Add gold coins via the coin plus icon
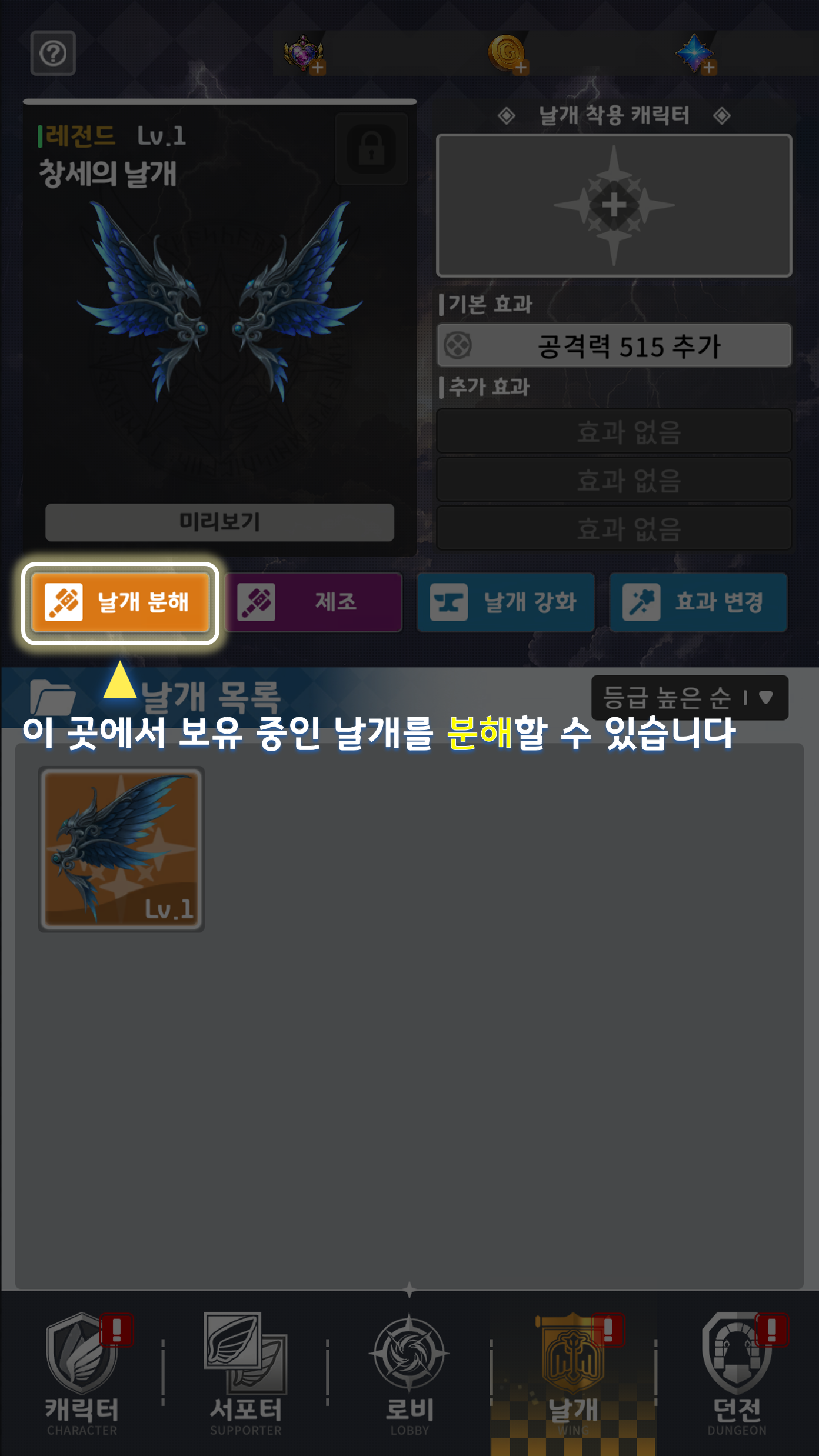 click(x=520, y=67)
